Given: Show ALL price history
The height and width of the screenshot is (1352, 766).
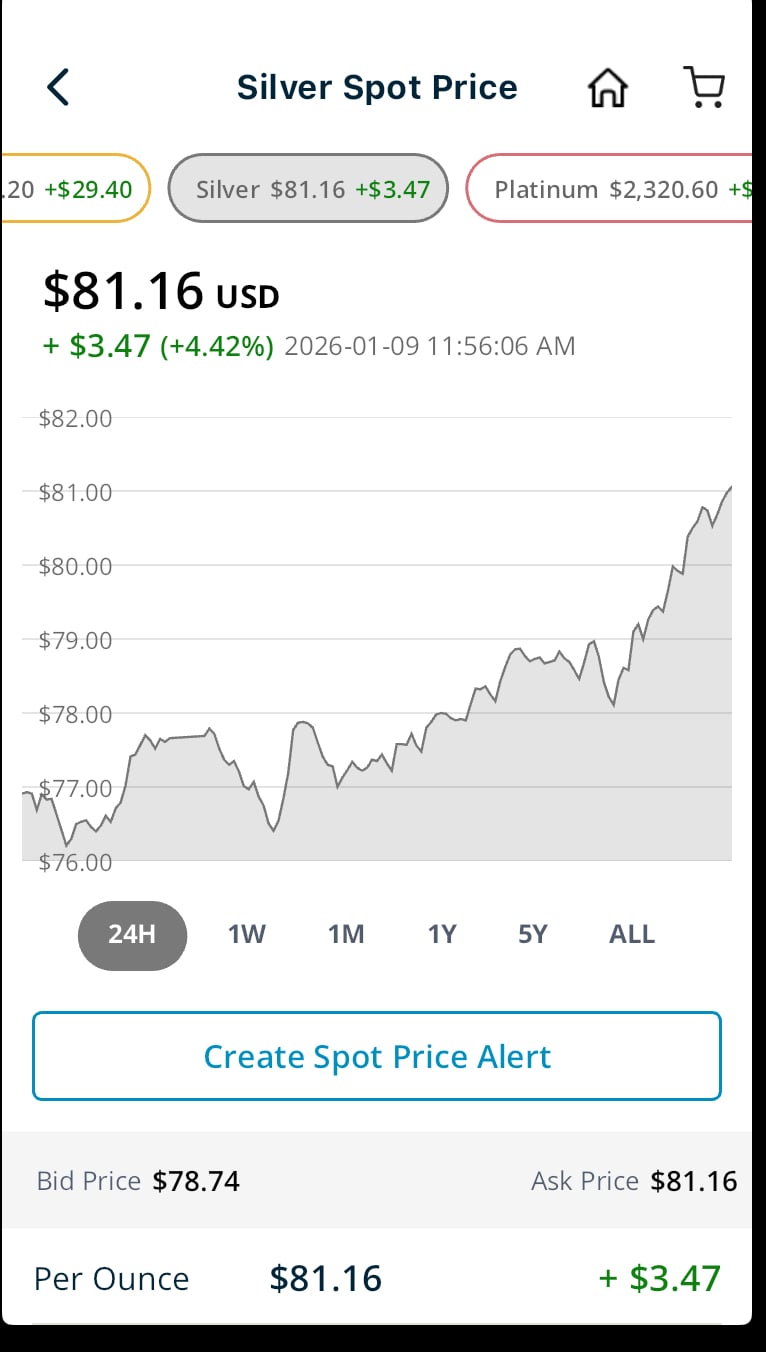Looking at the screenshot, I should coord(632,935).
